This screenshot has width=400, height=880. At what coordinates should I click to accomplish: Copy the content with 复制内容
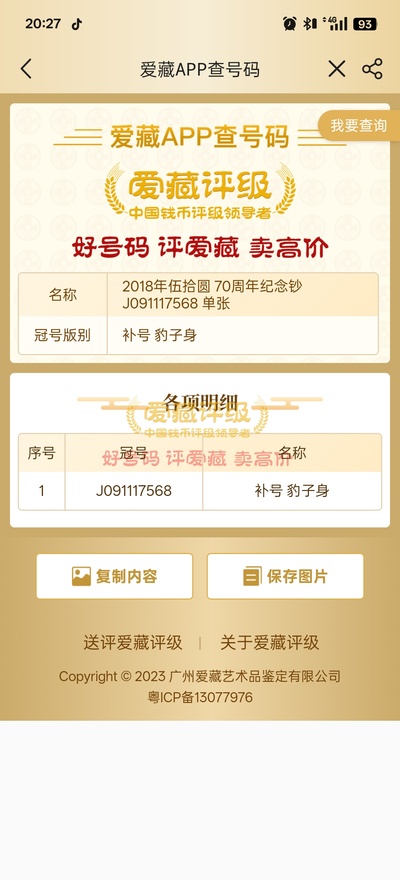(114, 576)
